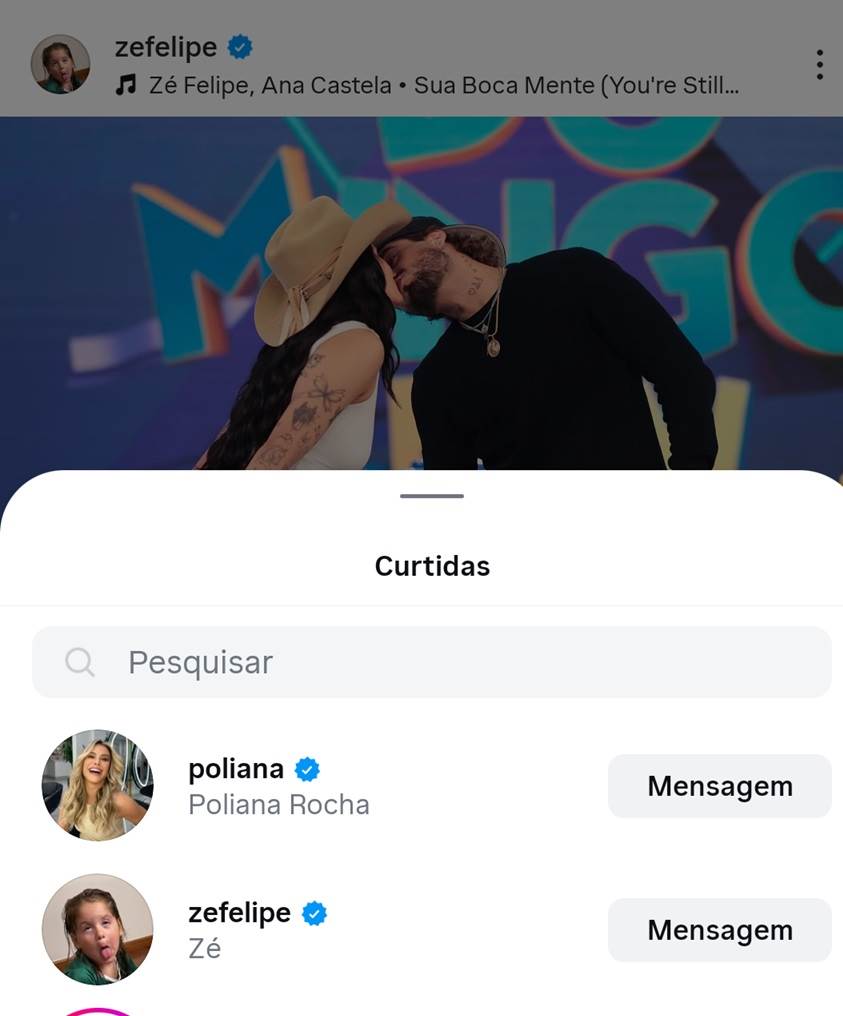
Task: Open Poliana Rocha's profile row
Action: tap(278, 786)
